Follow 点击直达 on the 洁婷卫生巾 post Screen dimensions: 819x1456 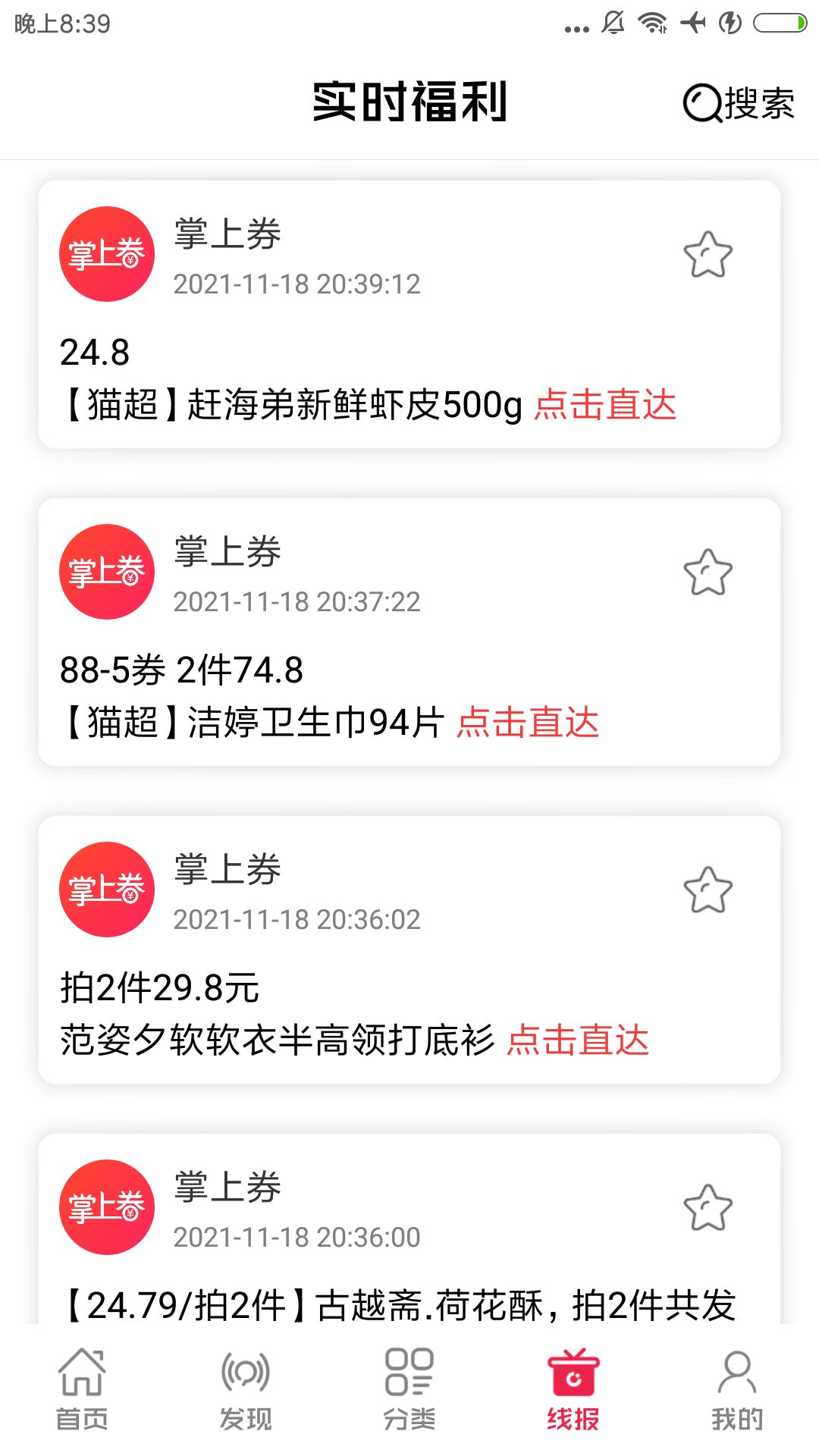(529, 724)
